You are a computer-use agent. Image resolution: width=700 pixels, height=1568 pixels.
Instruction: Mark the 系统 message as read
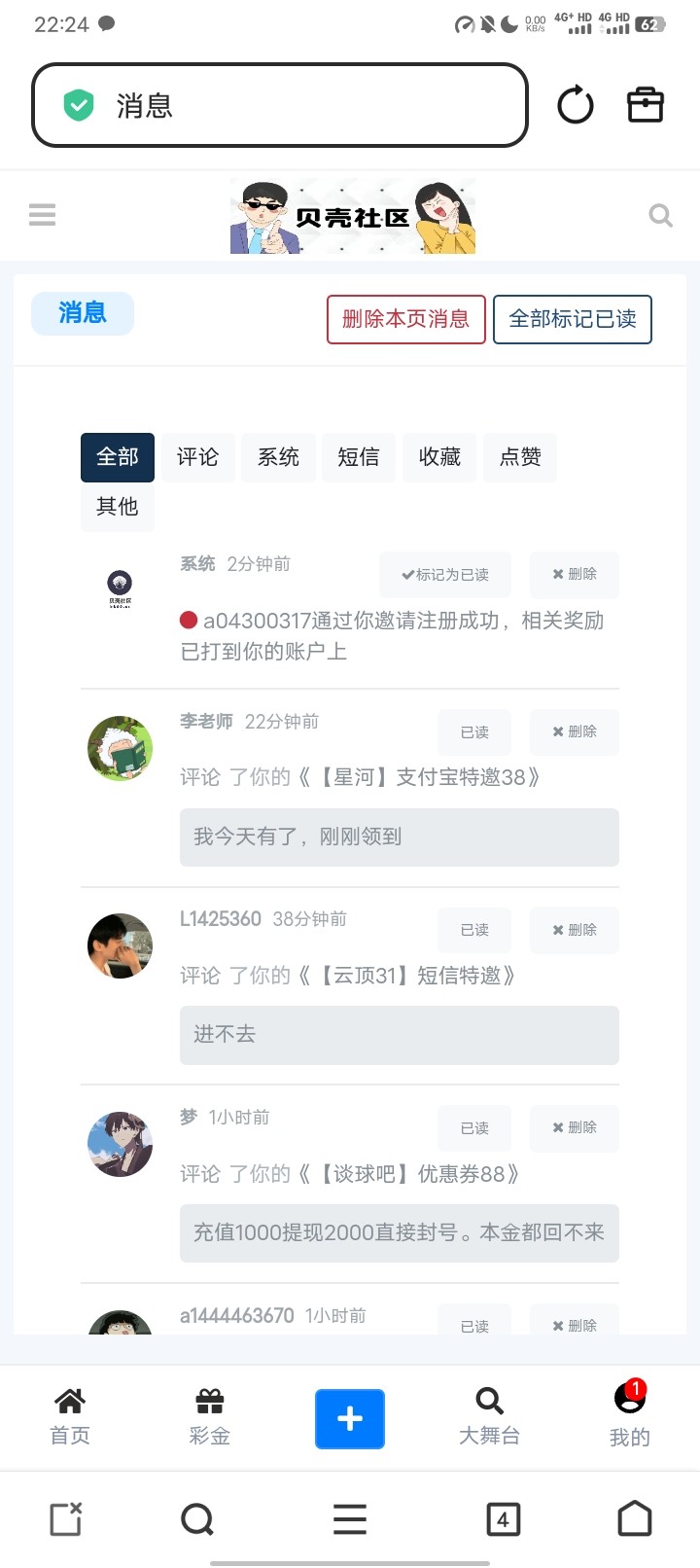445,575
